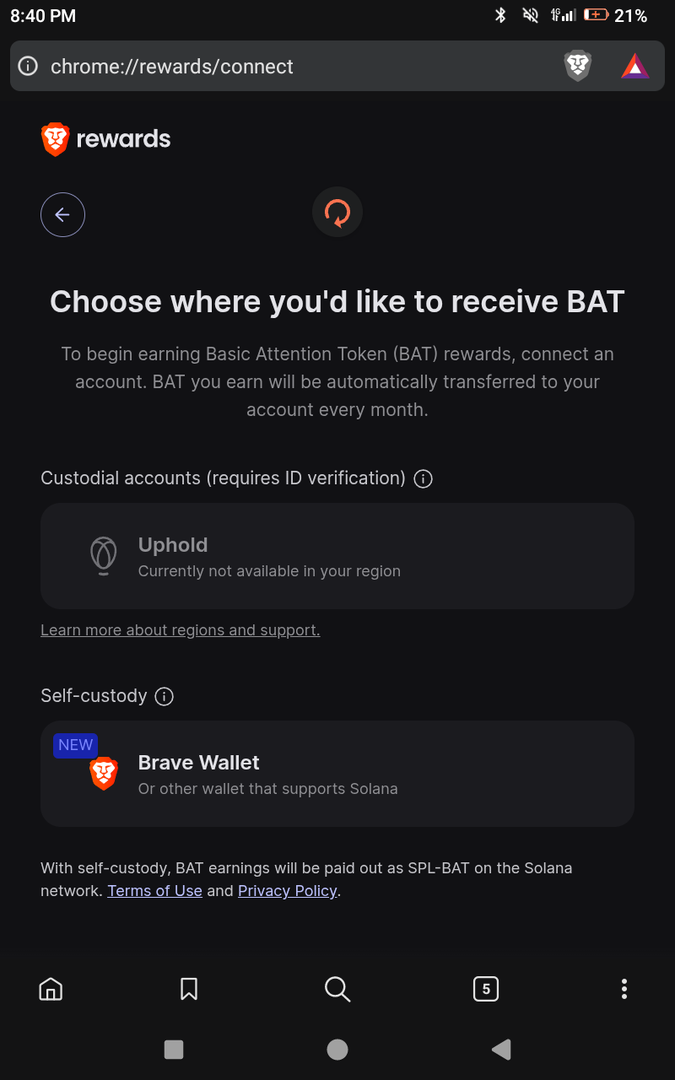Open the tab switcher showing 5
The image size is (675, 1080).
485,989
